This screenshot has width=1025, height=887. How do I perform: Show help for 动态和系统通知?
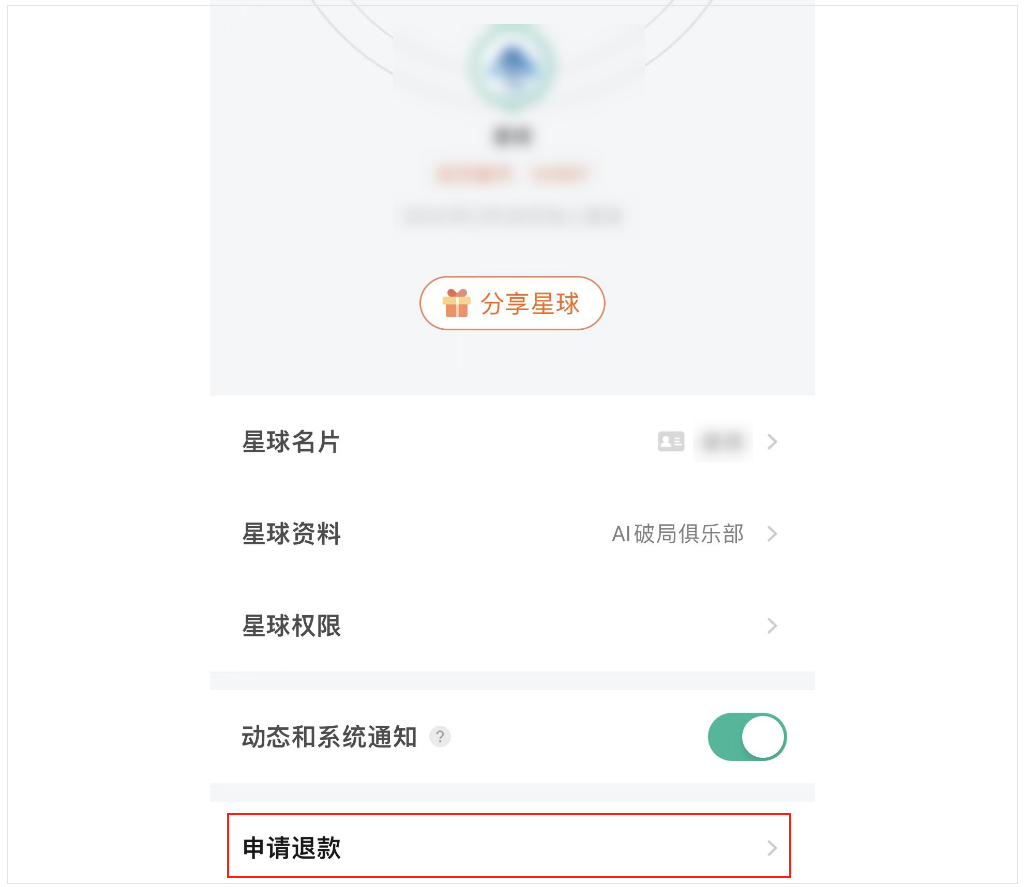[440, 737]
